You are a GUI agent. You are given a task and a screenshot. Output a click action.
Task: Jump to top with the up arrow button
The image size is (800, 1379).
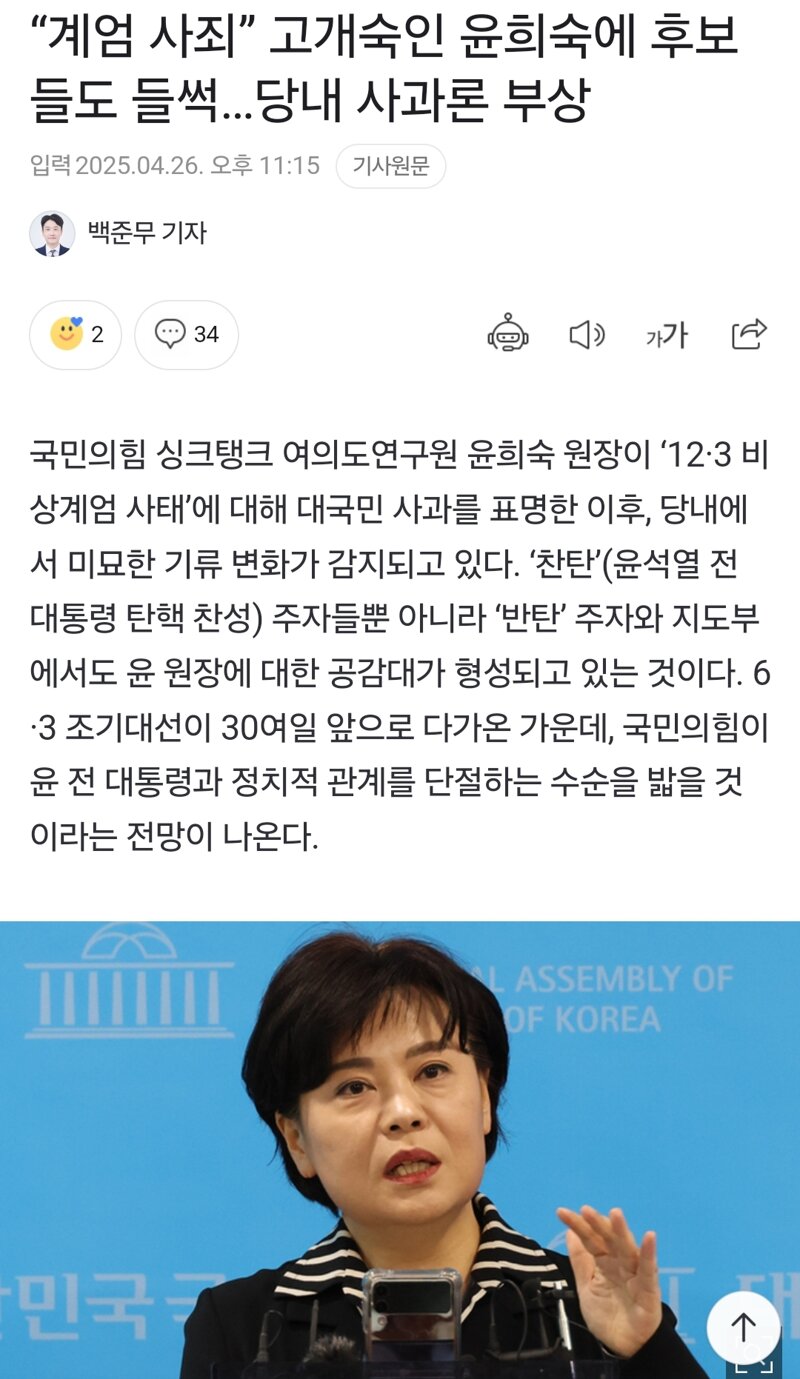pyautogui.click(x=743, y=1328)
